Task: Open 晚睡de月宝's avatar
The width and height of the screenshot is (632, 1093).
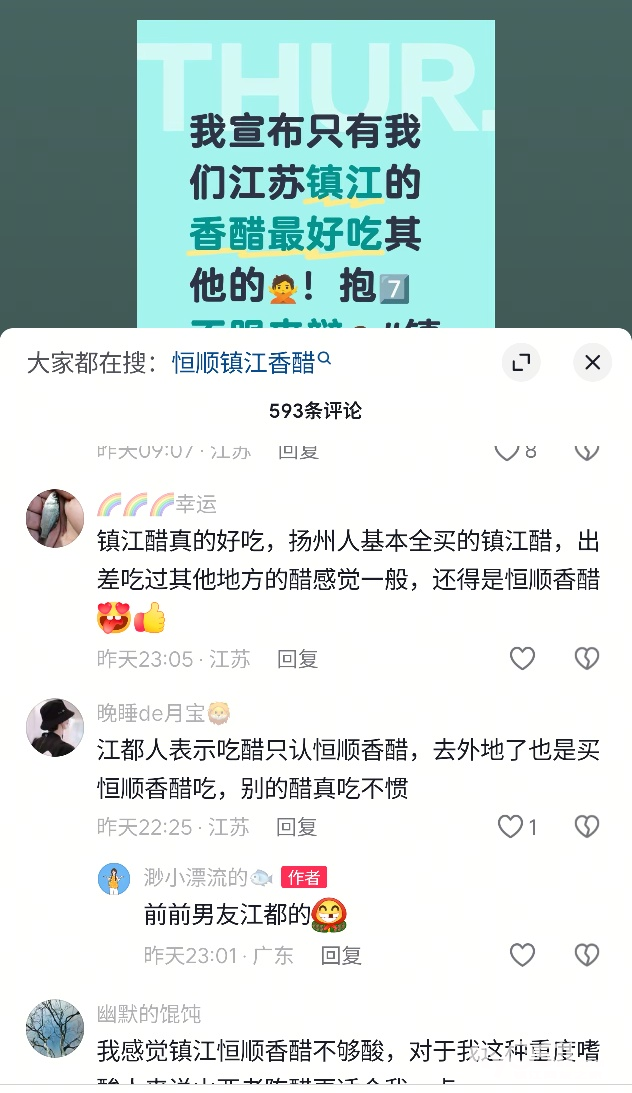Action: pos(55,726)
